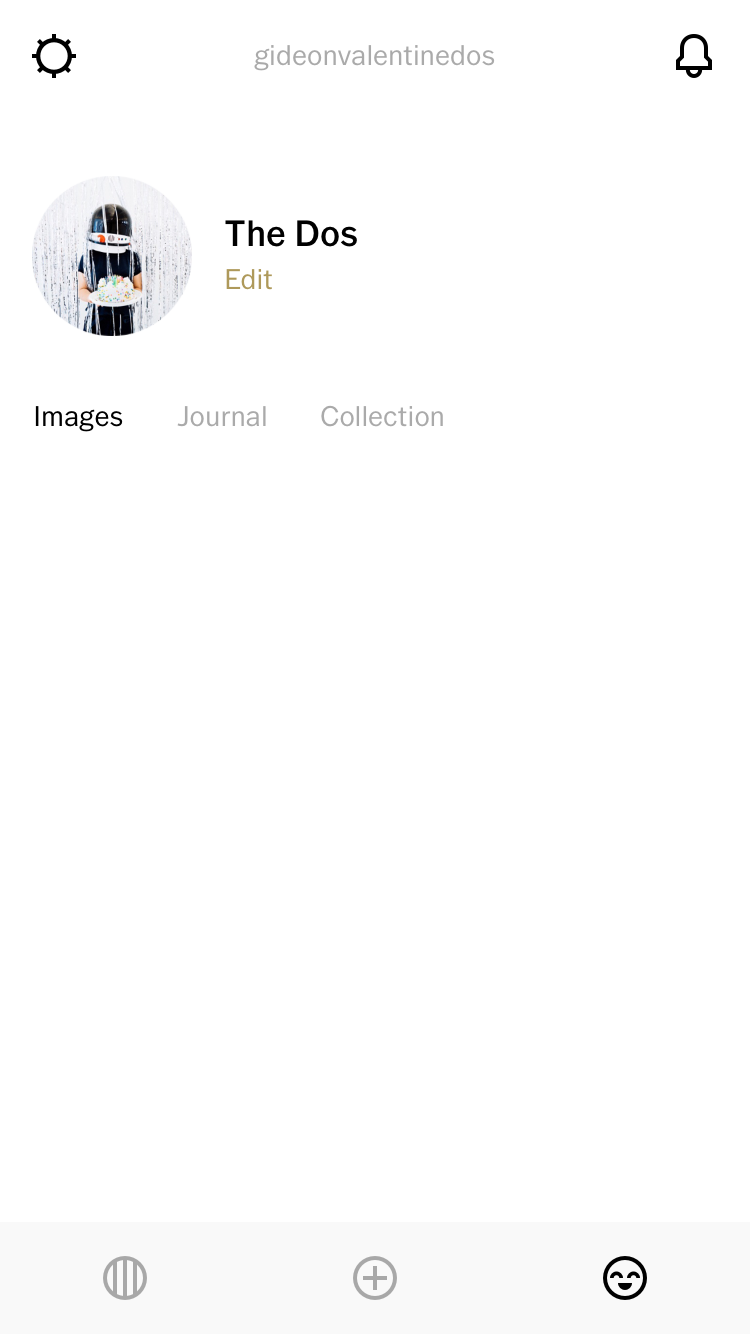Image resolution: width=750 pixels, height=1334 pixels.
Task: Select the Images tab
Action: [x=78, y=417]
